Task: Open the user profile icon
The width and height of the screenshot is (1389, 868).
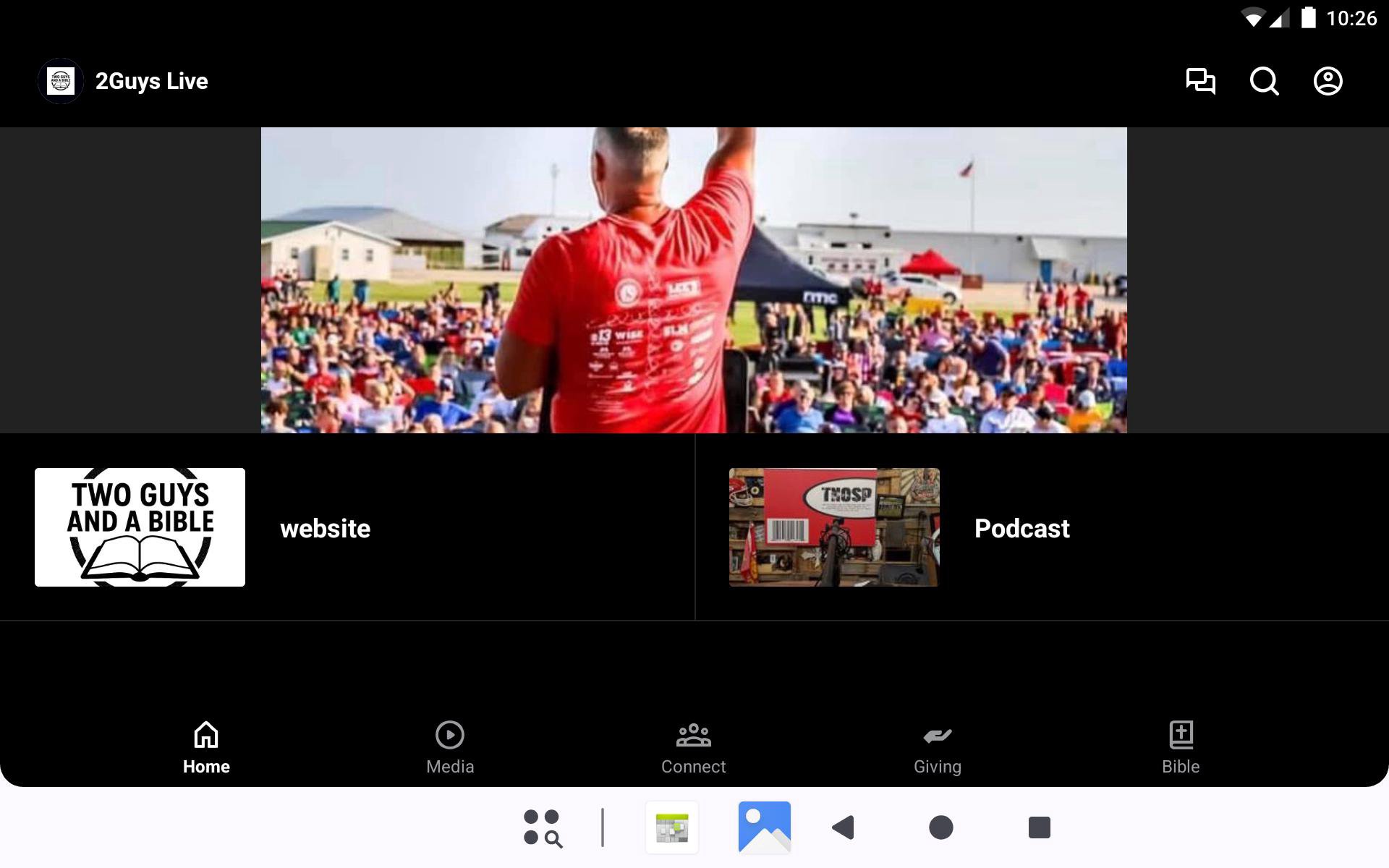Action: [x=1328, y=81]
